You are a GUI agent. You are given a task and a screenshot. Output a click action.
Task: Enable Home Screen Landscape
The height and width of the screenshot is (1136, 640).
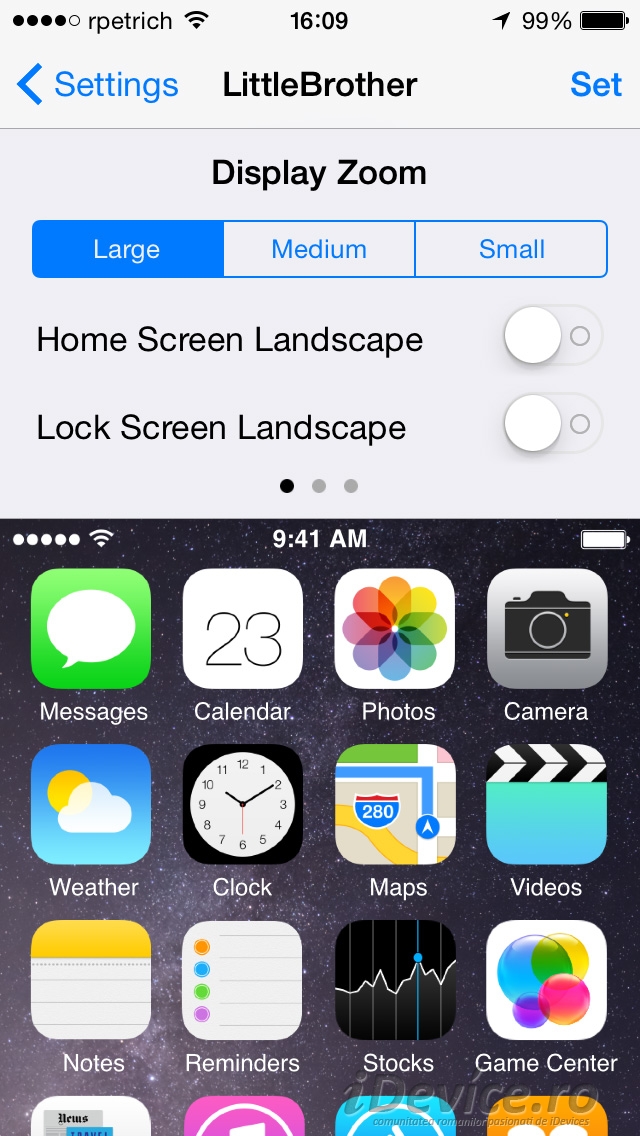551,336
